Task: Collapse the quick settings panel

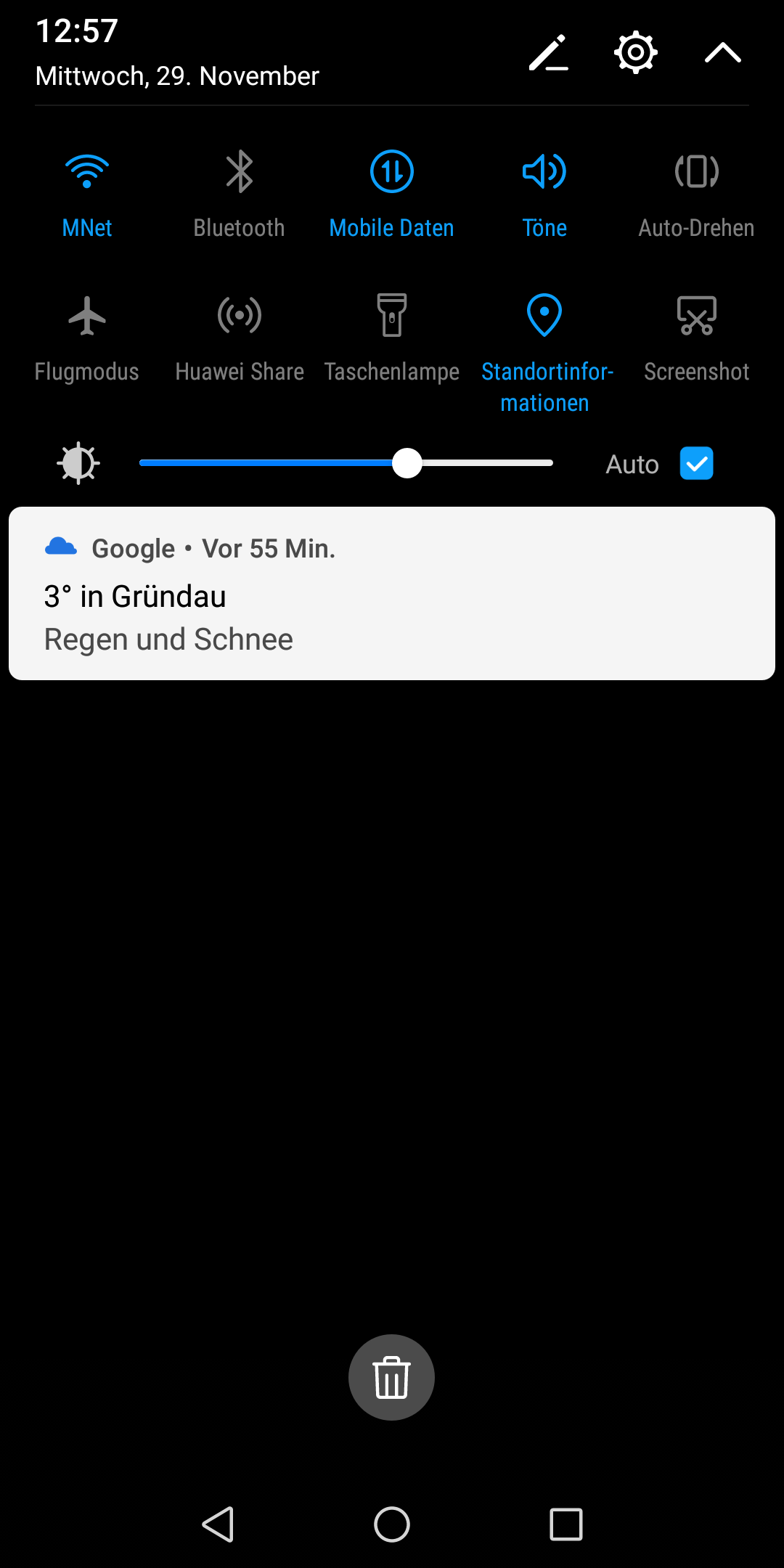Action: point(722,52)
